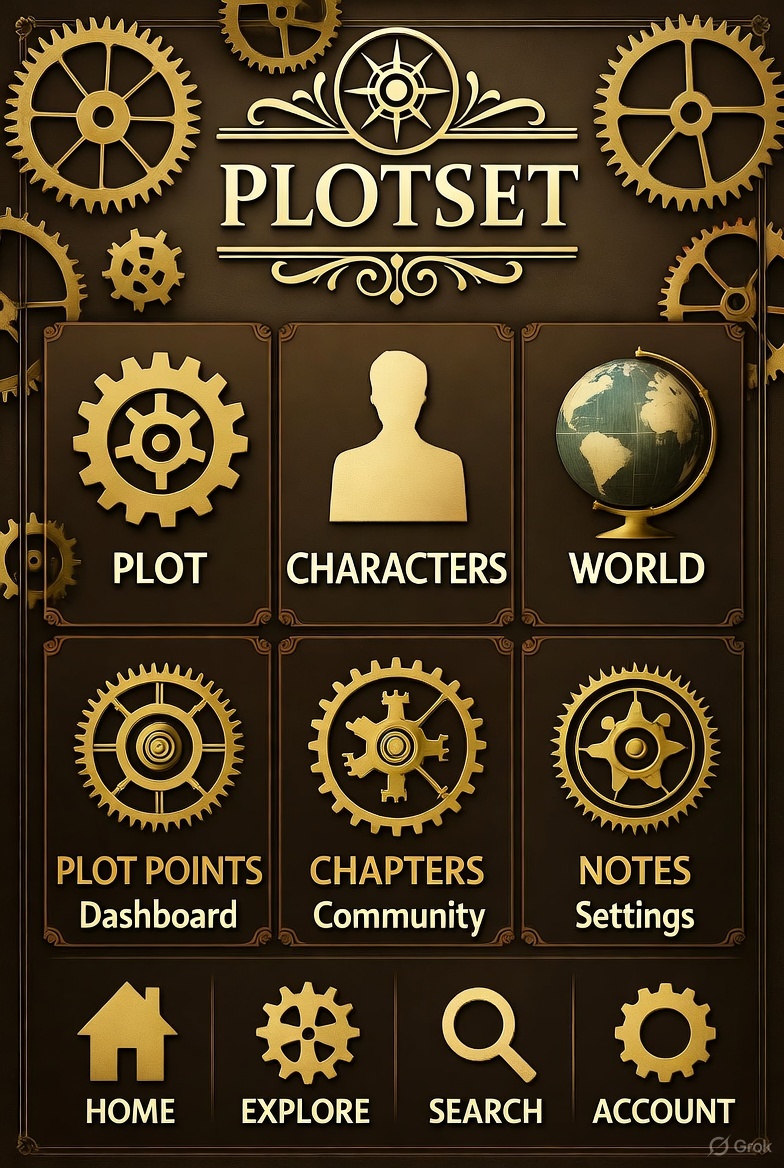This screenshot has height=1168, width=784.
Task: Open the Account tab
Action: (x=664, y=1055)
